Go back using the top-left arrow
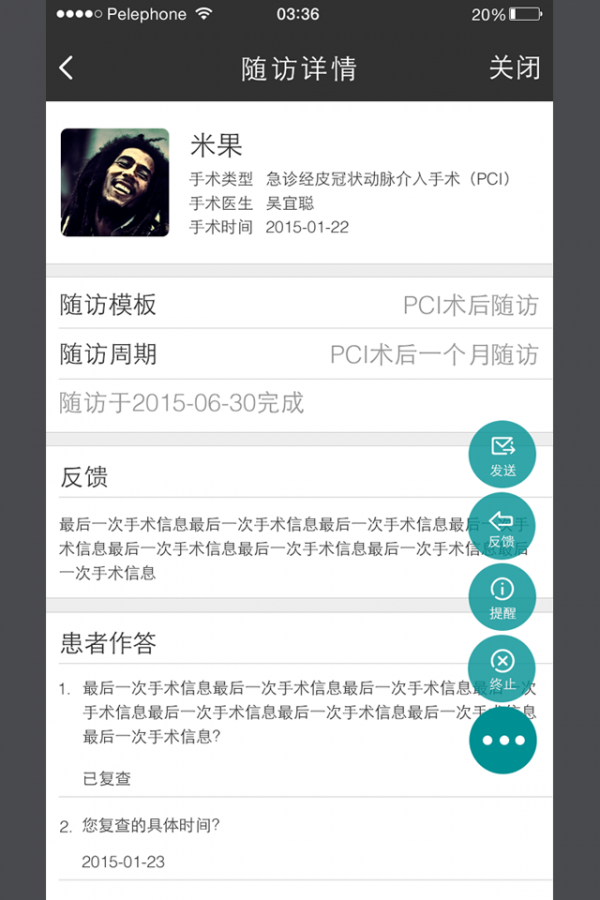The height and width of the screenshot is (900, 600). tap(66, 68)
